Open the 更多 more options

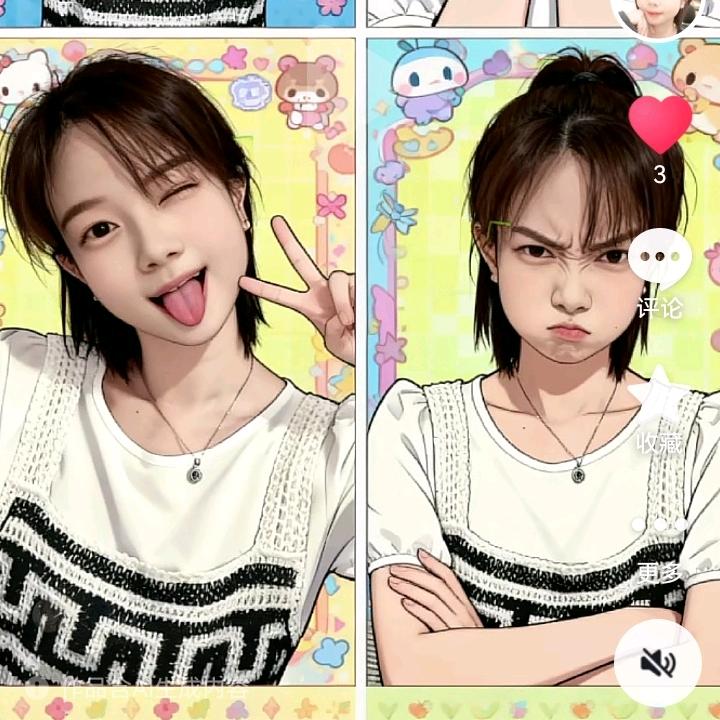659,527
